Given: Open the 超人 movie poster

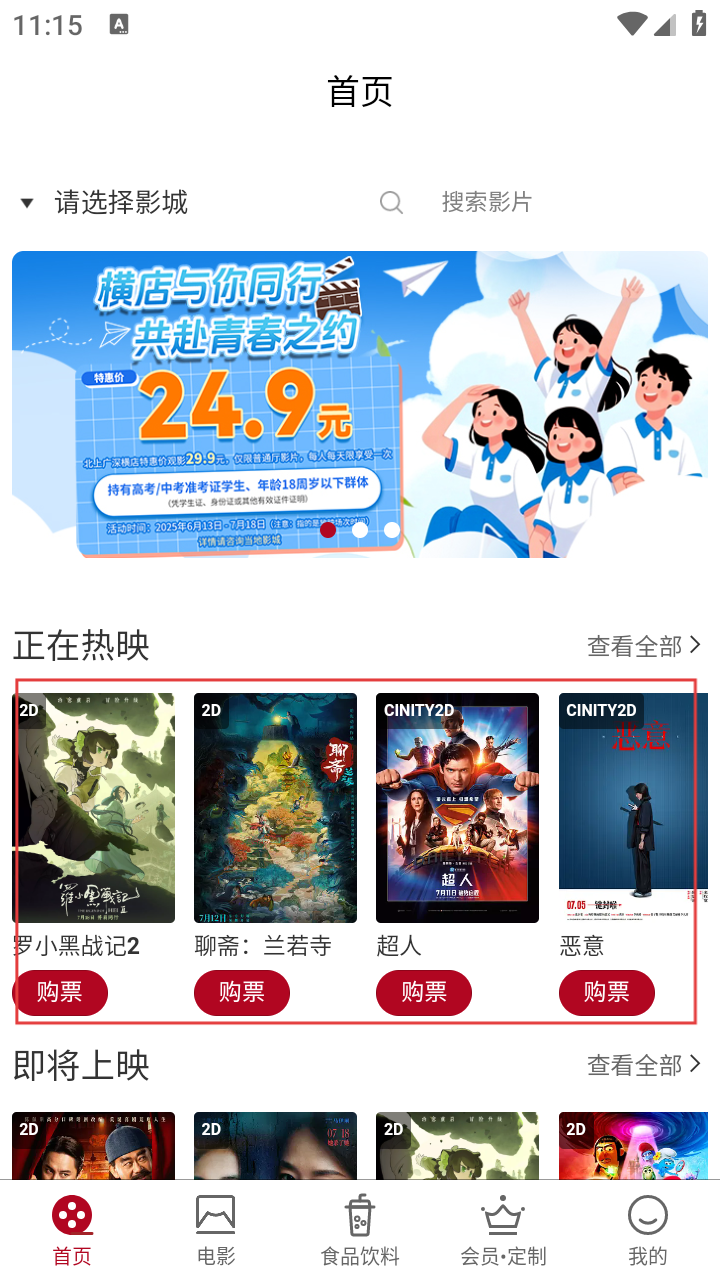Looking at the screenshot, I should [x=457, y=808].
